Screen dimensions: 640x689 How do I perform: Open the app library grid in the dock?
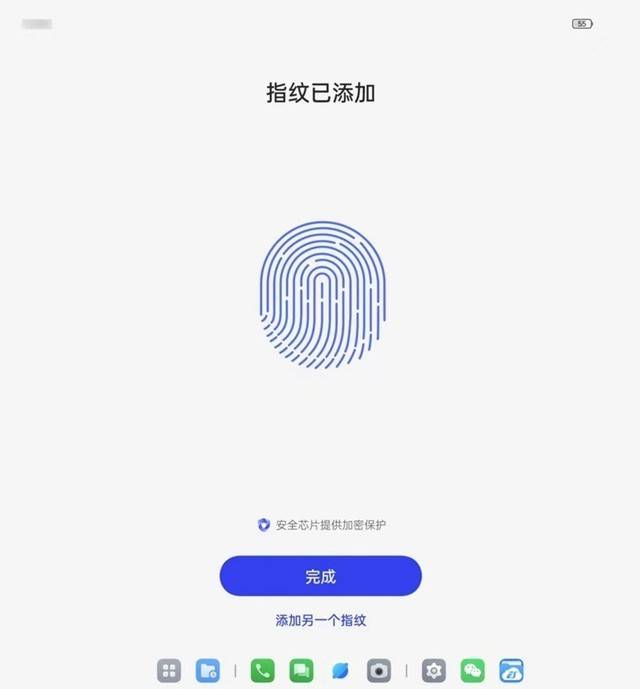(169, 671)
